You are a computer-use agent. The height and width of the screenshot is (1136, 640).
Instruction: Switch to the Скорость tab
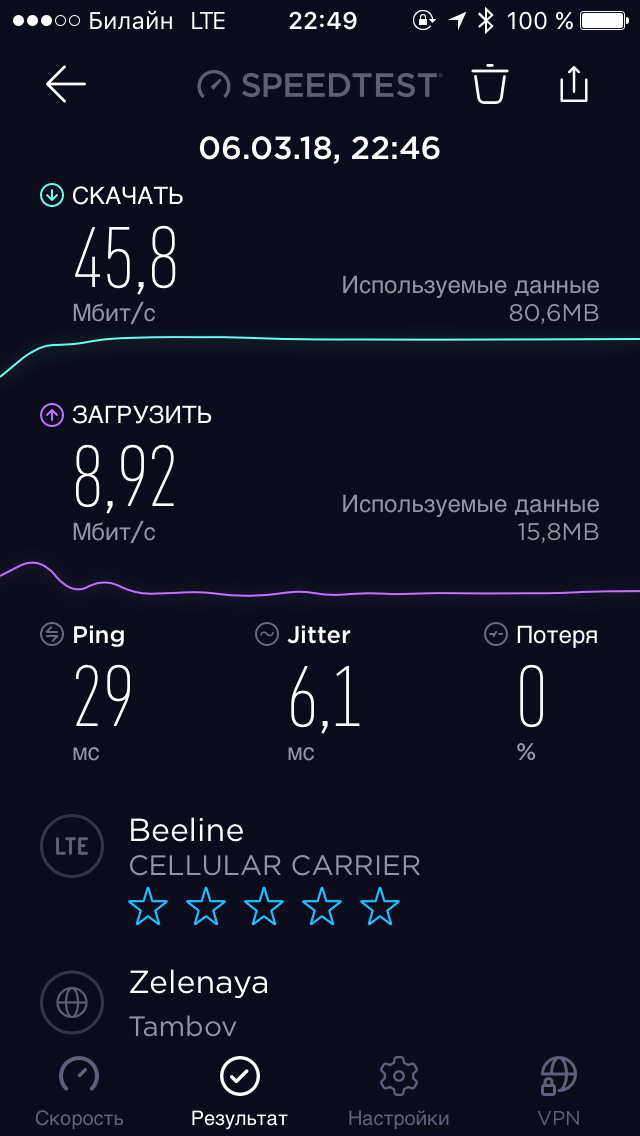pos(79,1094)
